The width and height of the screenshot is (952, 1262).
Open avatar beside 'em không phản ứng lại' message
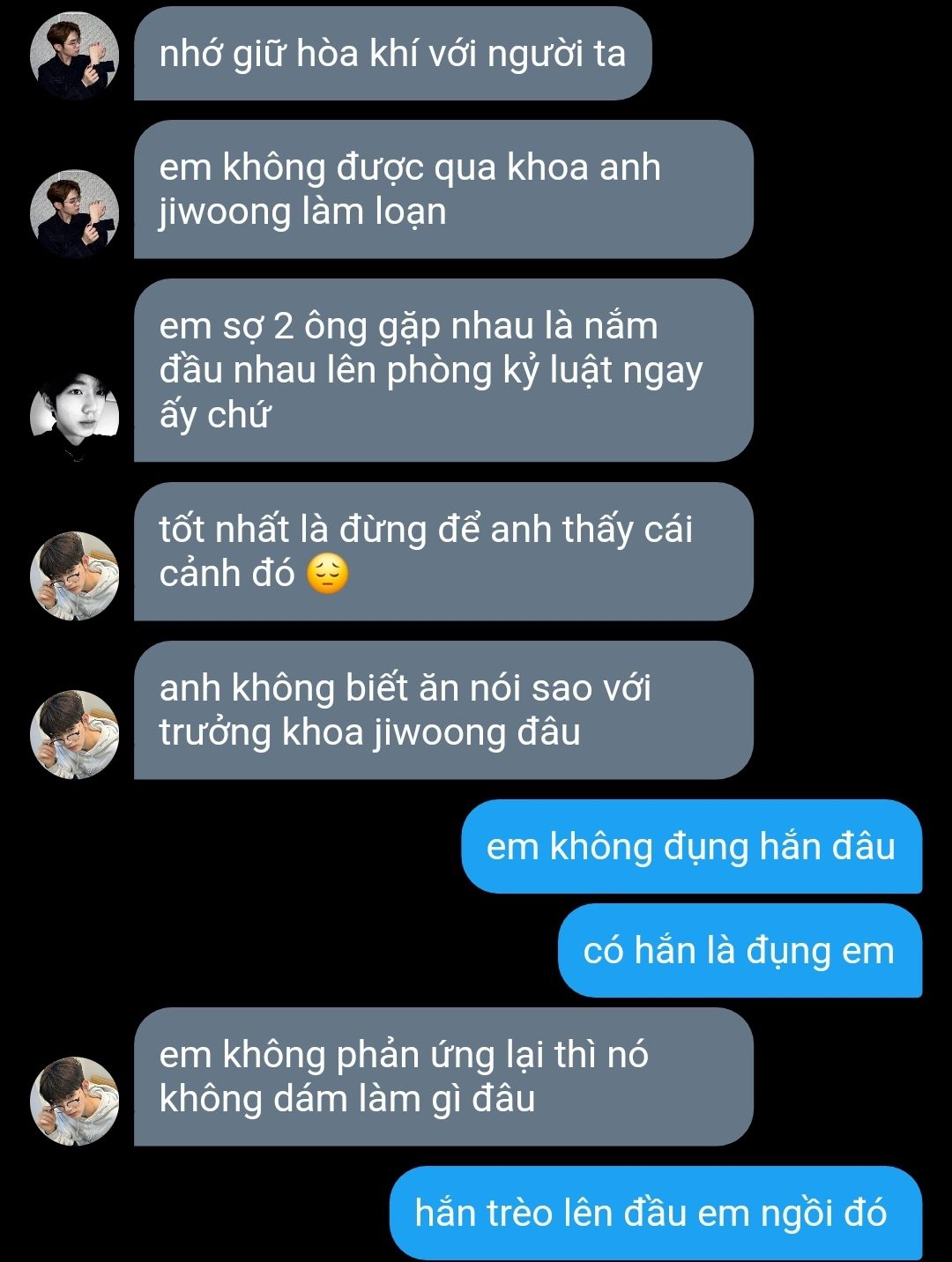pos(74,1101)
